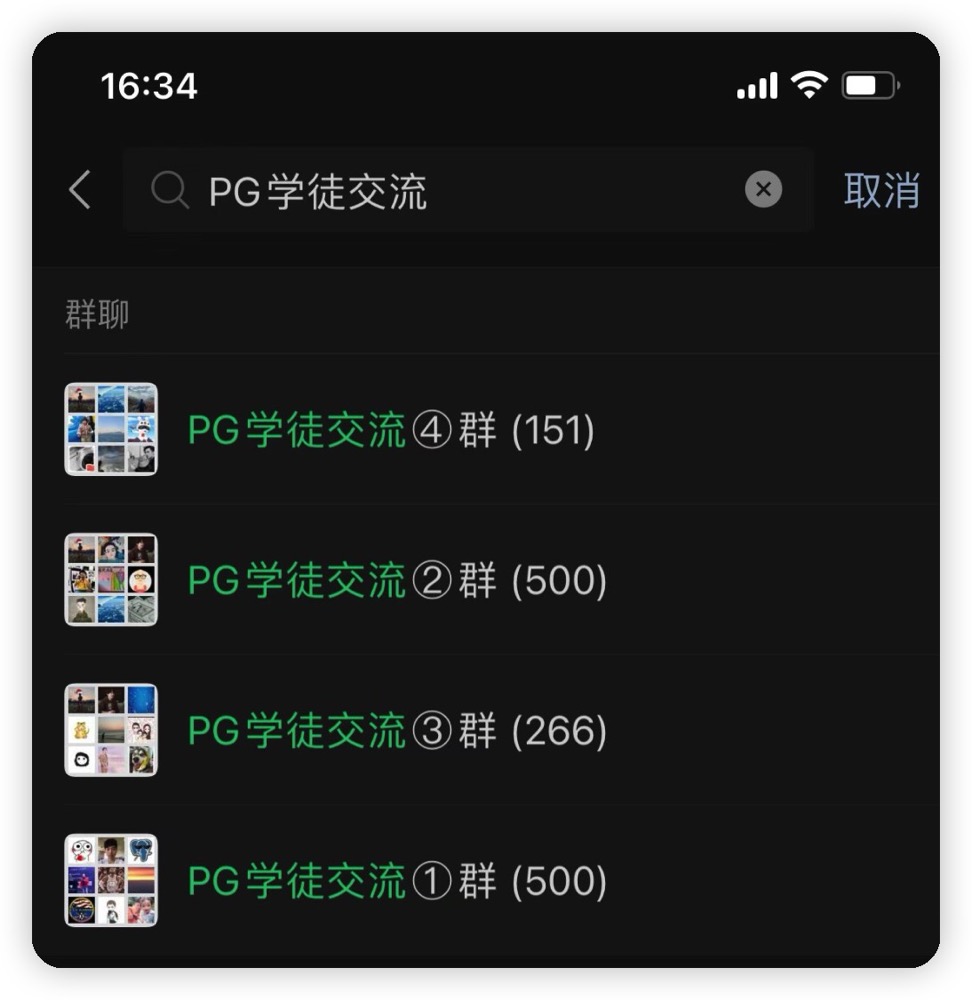This screenshot has height=1000, width=972.
Task: Go back using the left arrow
Action: pos(80,190)
